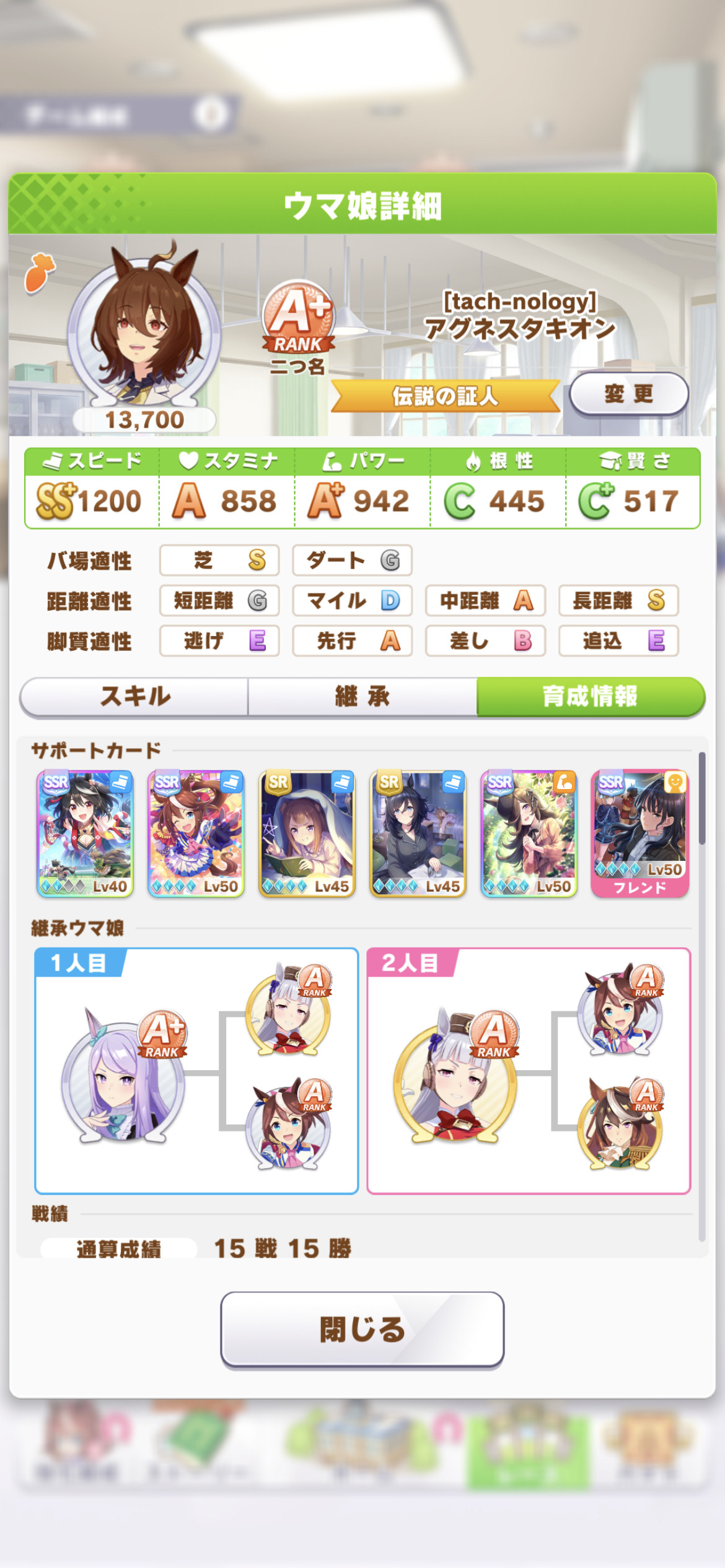The width and height of the screenshot is (725, 1568).
Task: Open the SR support card with the black-haired girl
Action: (x=418, y=834)
